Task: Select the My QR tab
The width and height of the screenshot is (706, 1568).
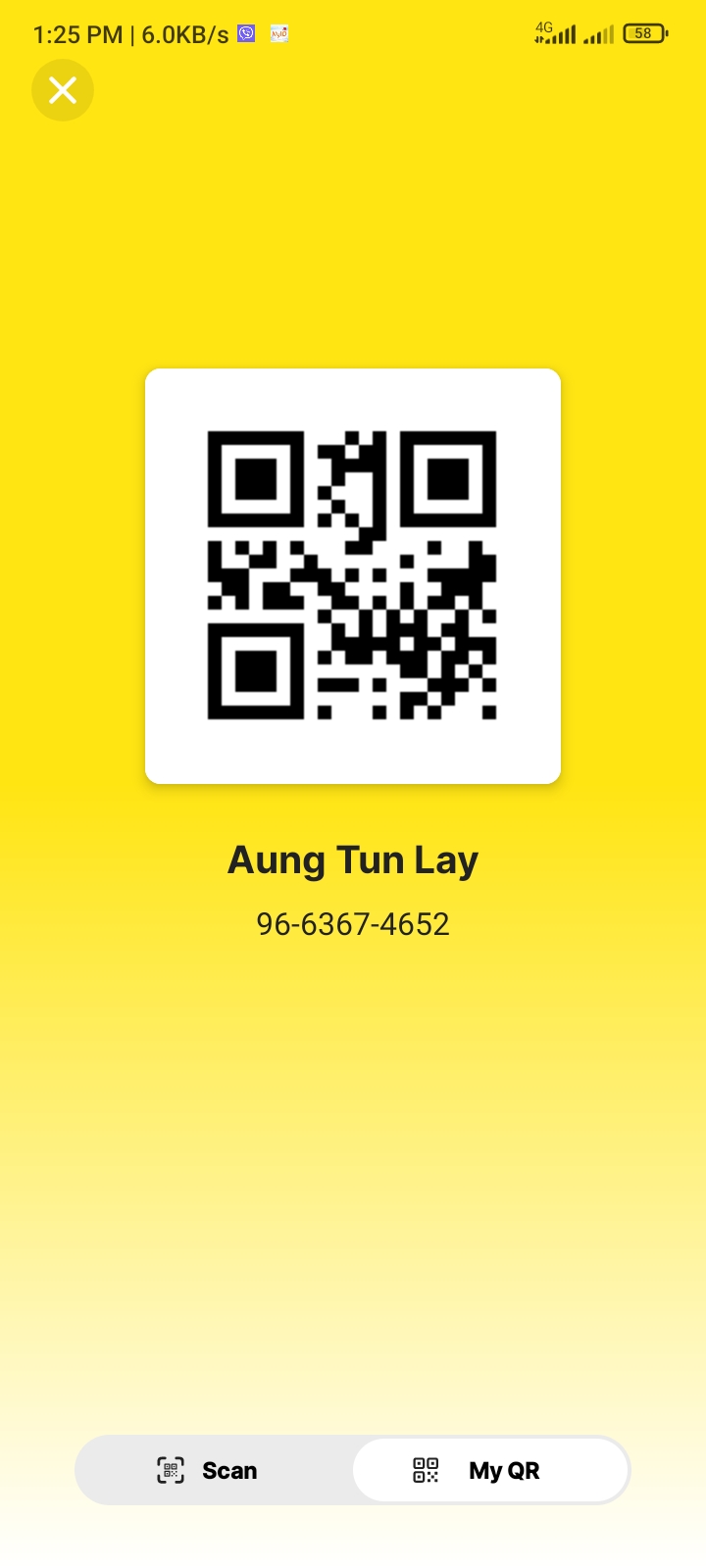Action: coord(490,1470)
